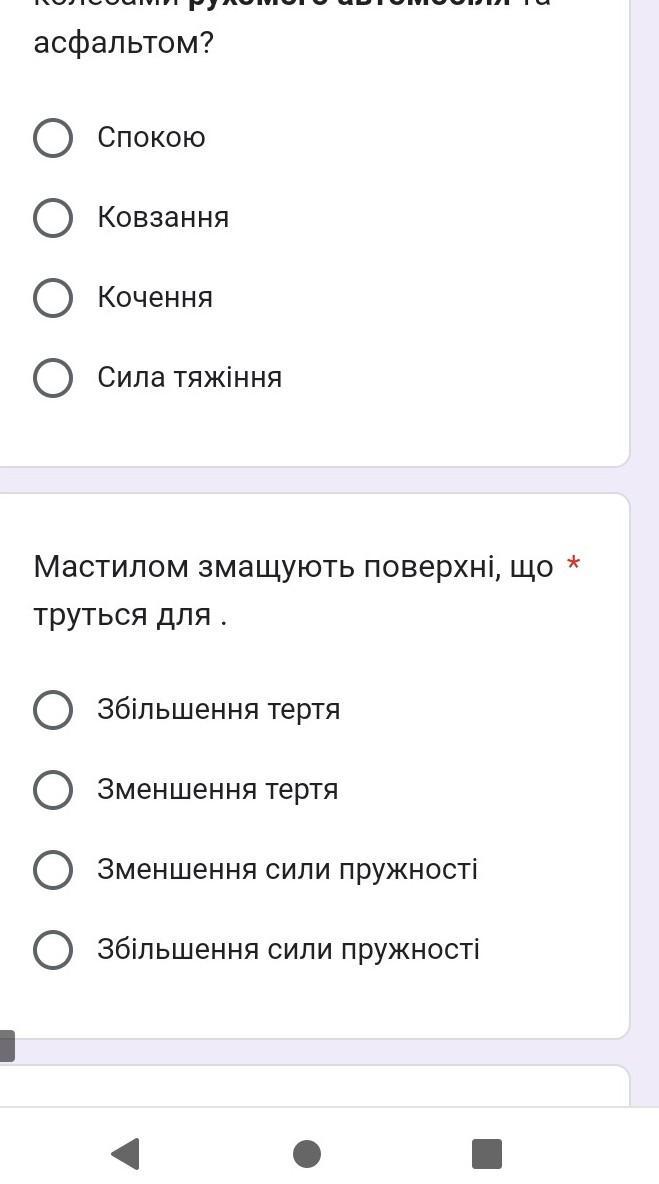The image size is (659, 1184).
Task: Open the recent apps view
Action: pyautogui.click(x=487, y=1154)
